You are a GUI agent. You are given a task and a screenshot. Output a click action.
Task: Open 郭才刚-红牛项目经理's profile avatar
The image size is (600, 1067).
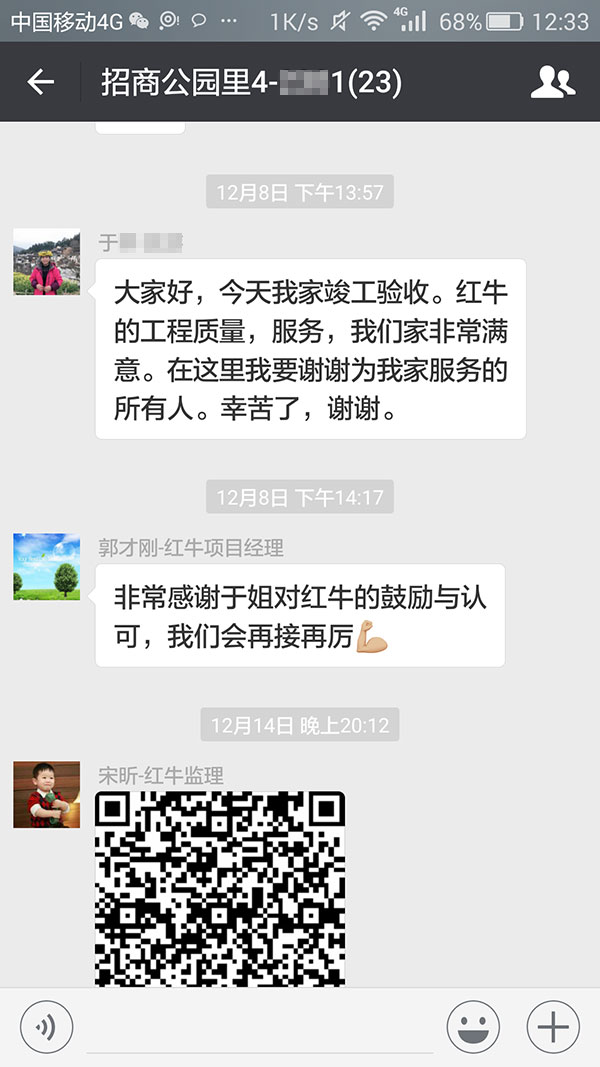(46, 566)
